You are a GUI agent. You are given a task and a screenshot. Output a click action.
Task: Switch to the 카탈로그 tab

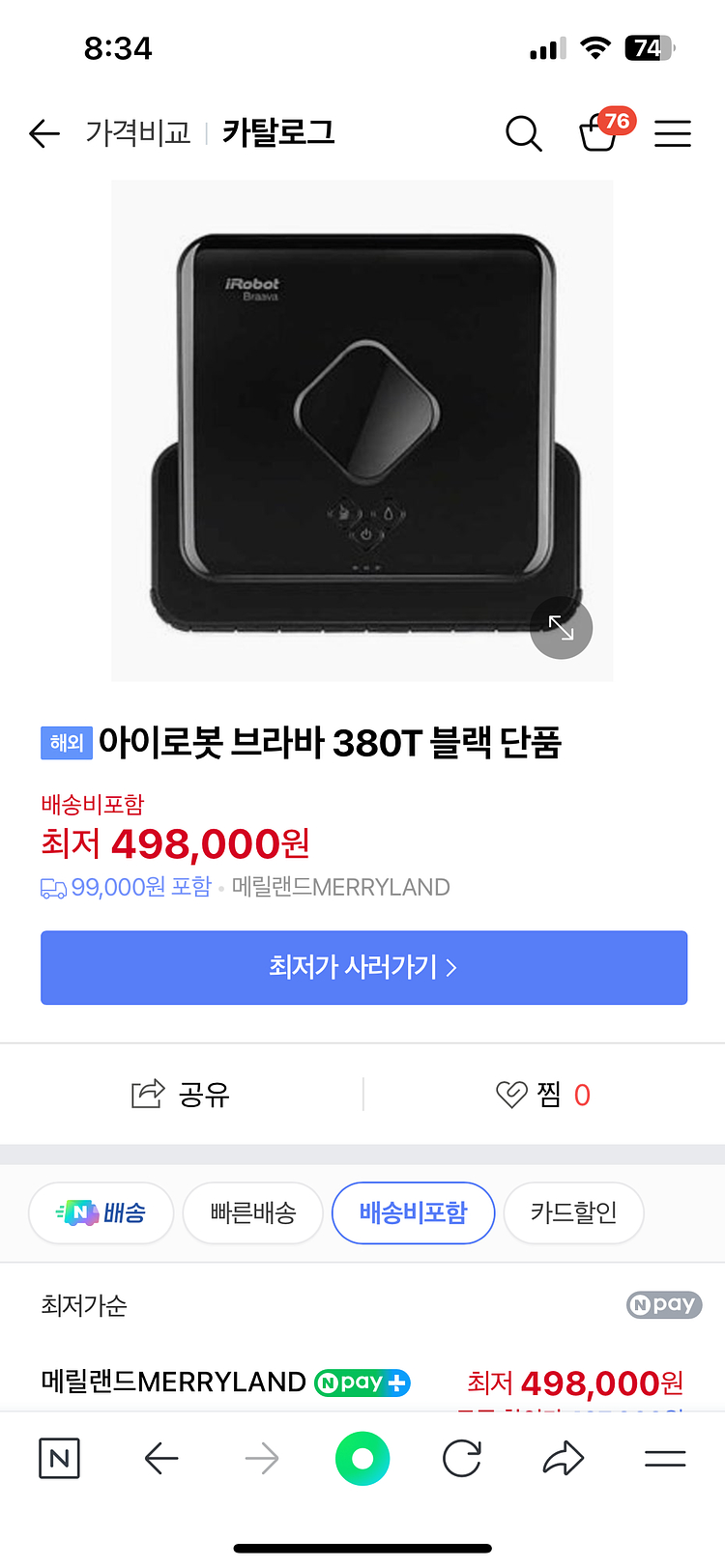coord(277,132)
